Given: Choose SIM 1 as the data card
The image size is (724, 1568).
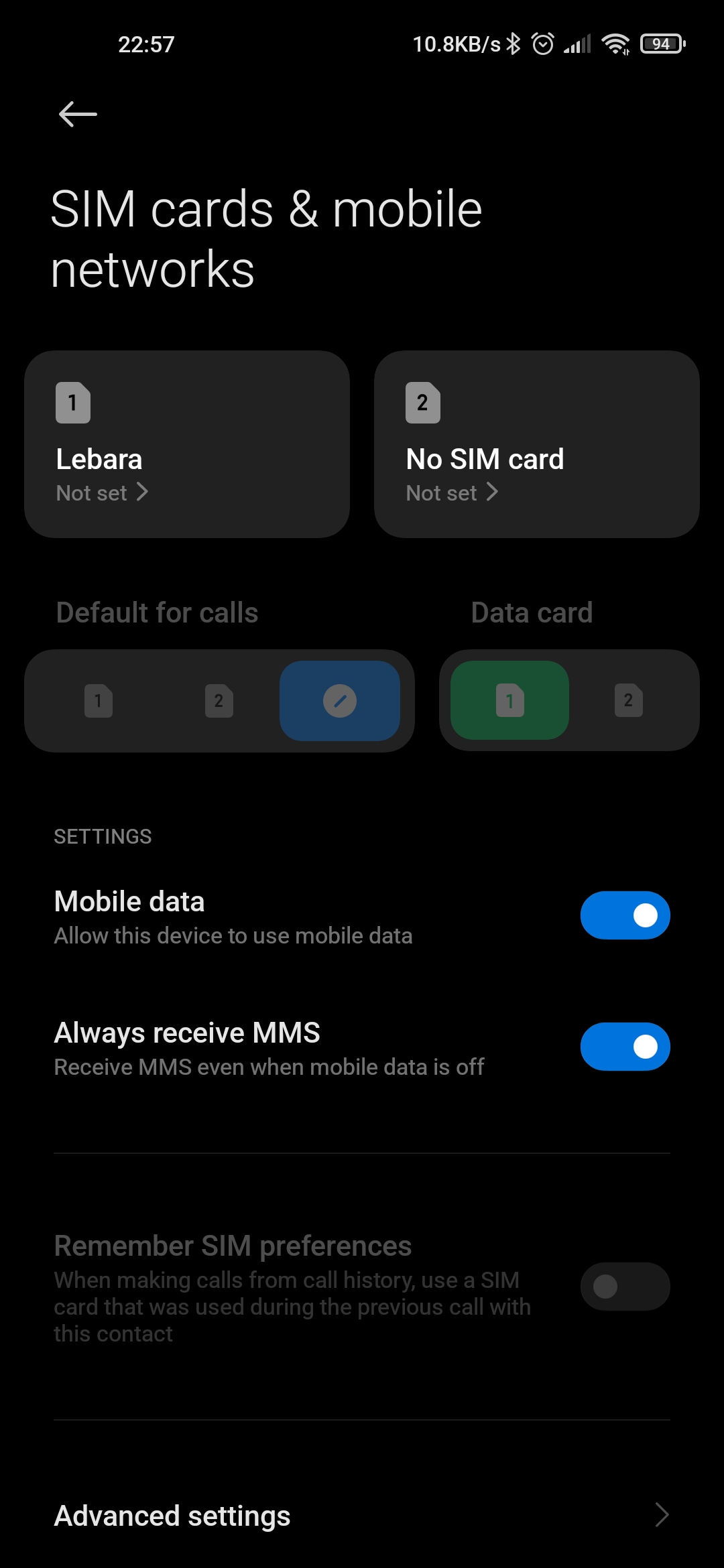Looking at the screenshot, I should tap(509, 700).
